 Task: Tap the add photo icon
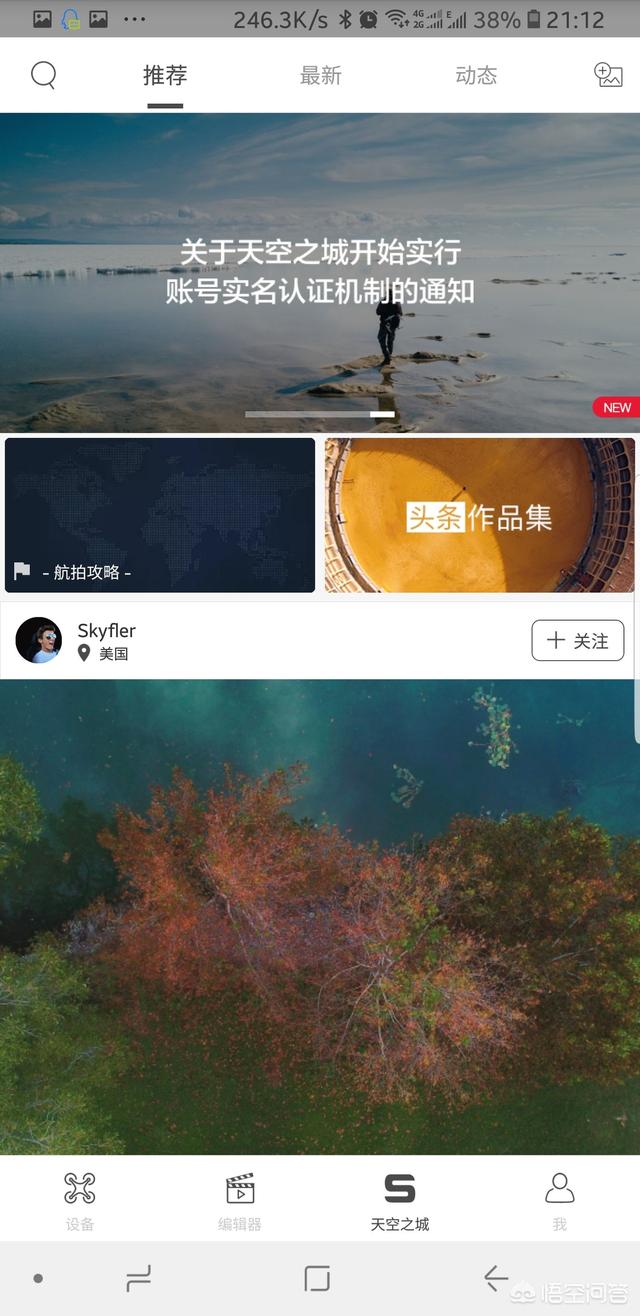click(x=608, y=75)
